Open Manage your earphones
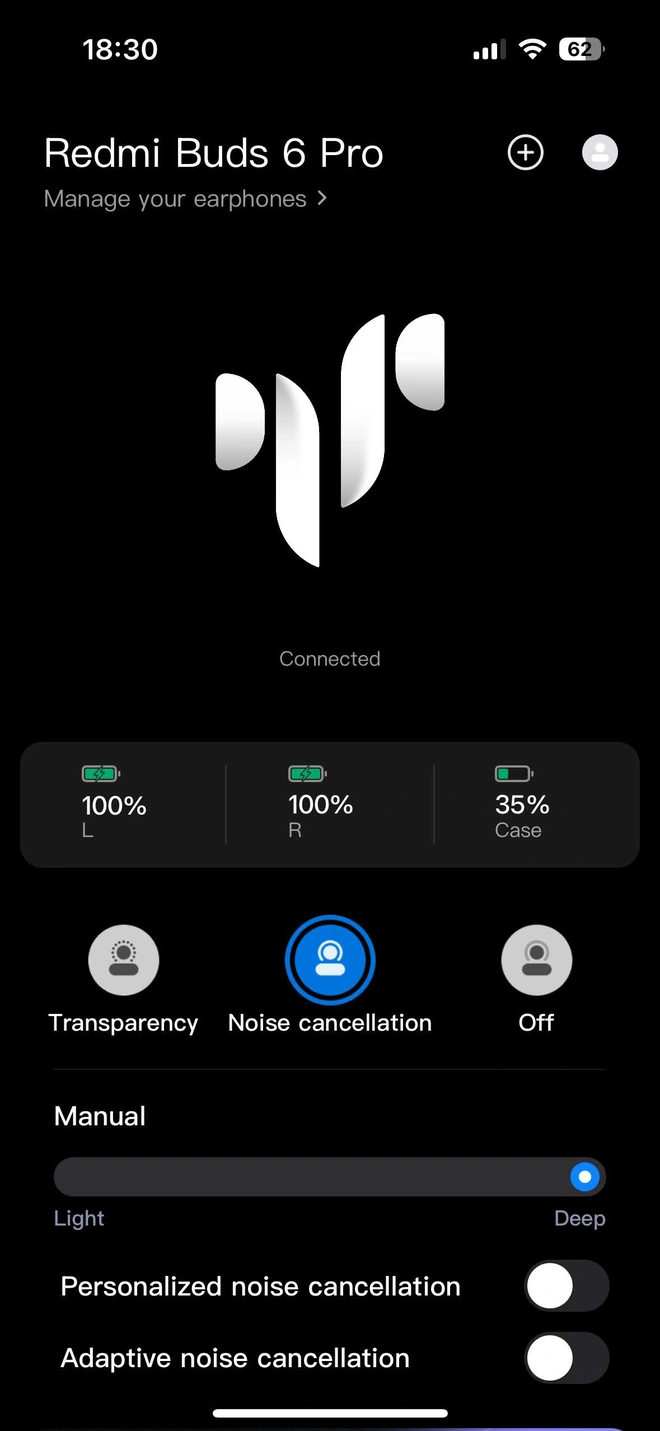 186,199
